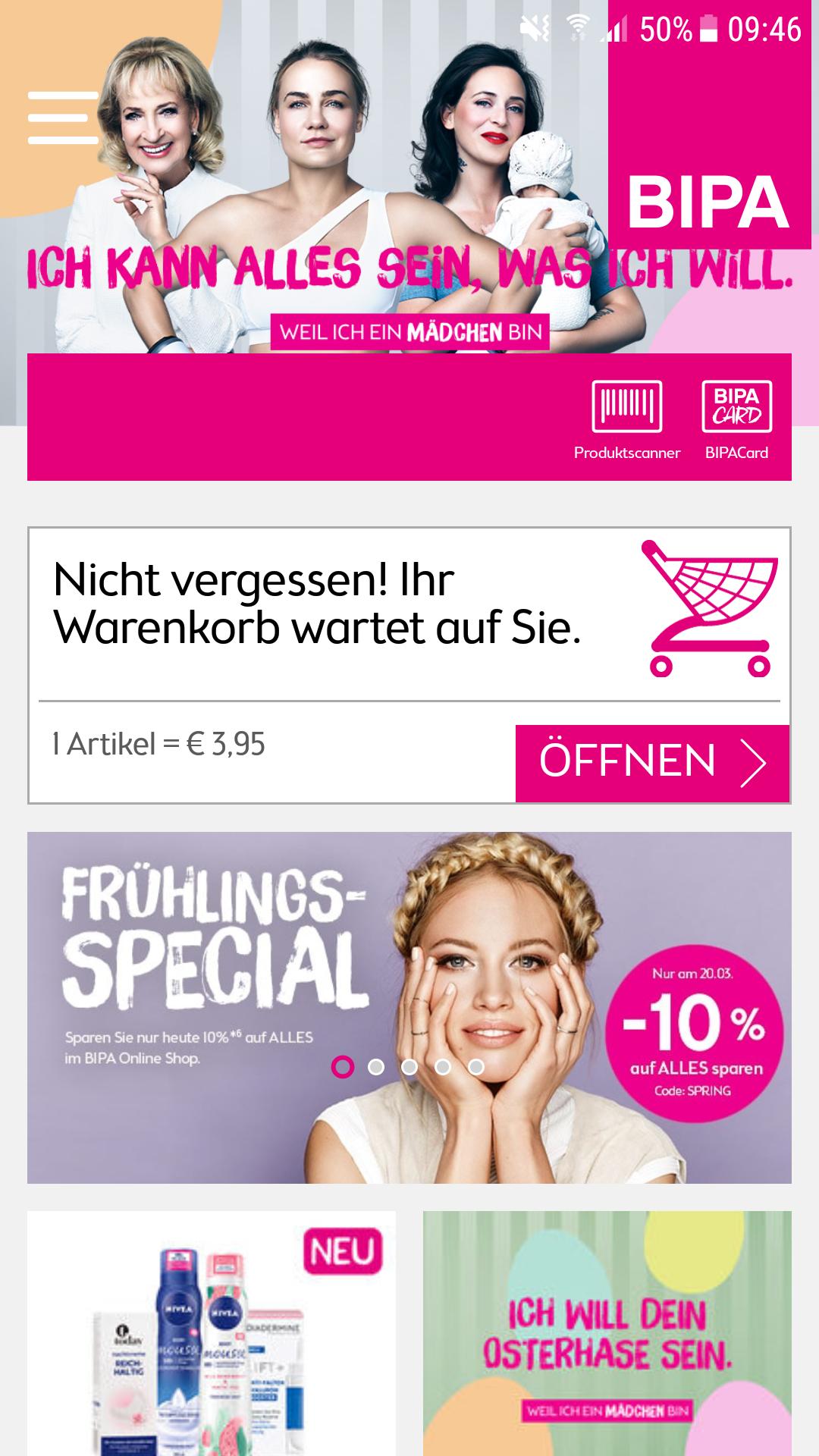Select the second carousel page dot

(375, 1067)
